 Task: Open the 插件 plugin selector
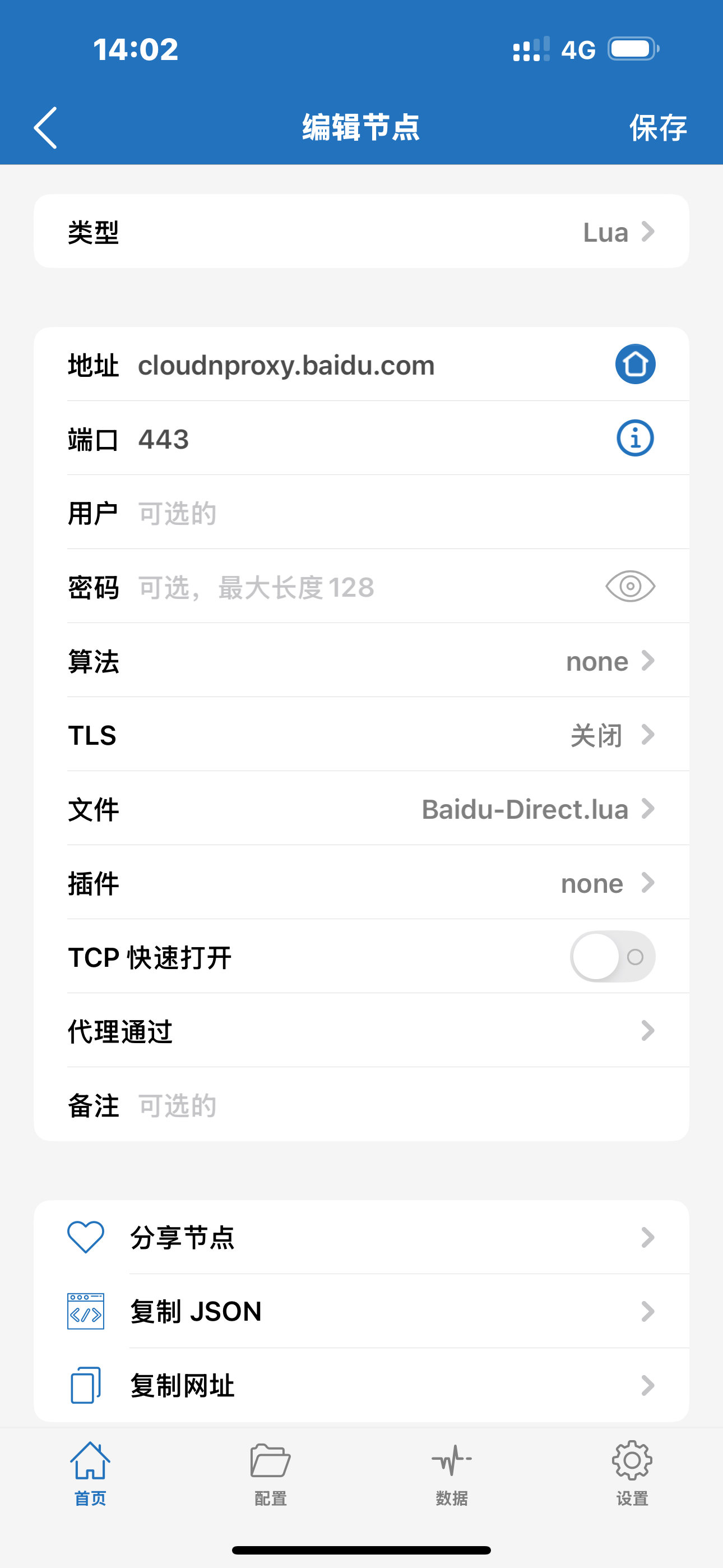[x=361, y=883]
